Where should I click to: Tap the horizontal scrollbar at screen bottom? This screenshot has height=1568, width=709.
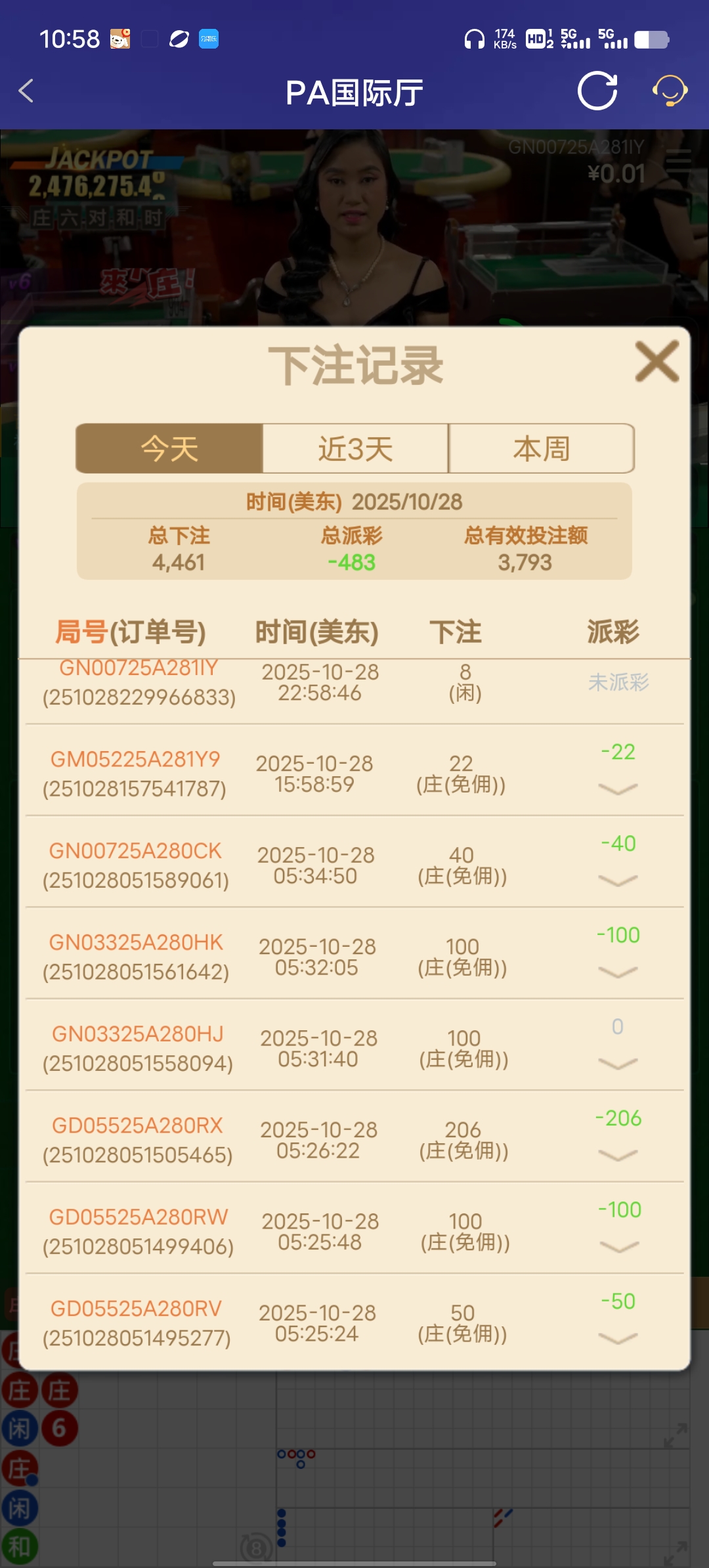354,1561
